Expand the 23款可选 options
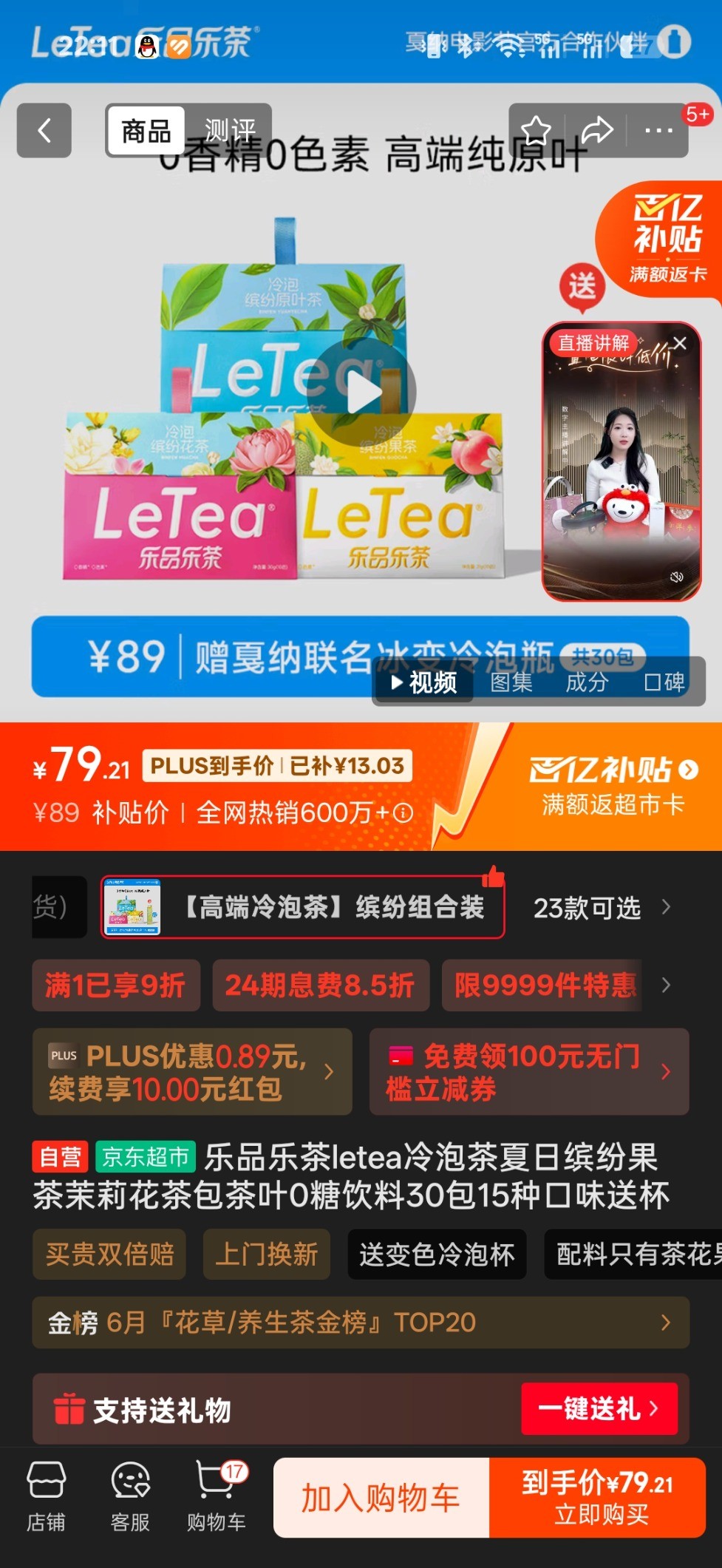The height and width of the screenshot is (1568, 722). pos(602,908)
